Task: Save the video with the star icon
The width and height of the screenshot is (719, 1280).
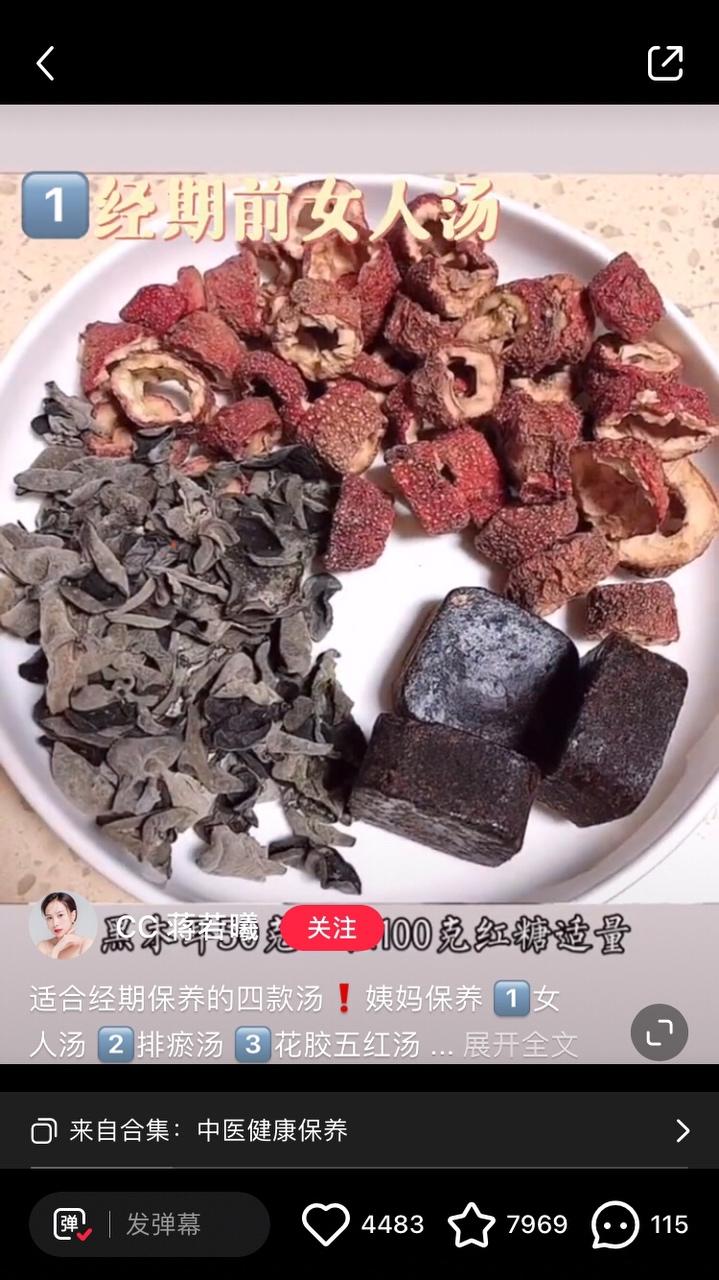Action: click(471, 1224)
